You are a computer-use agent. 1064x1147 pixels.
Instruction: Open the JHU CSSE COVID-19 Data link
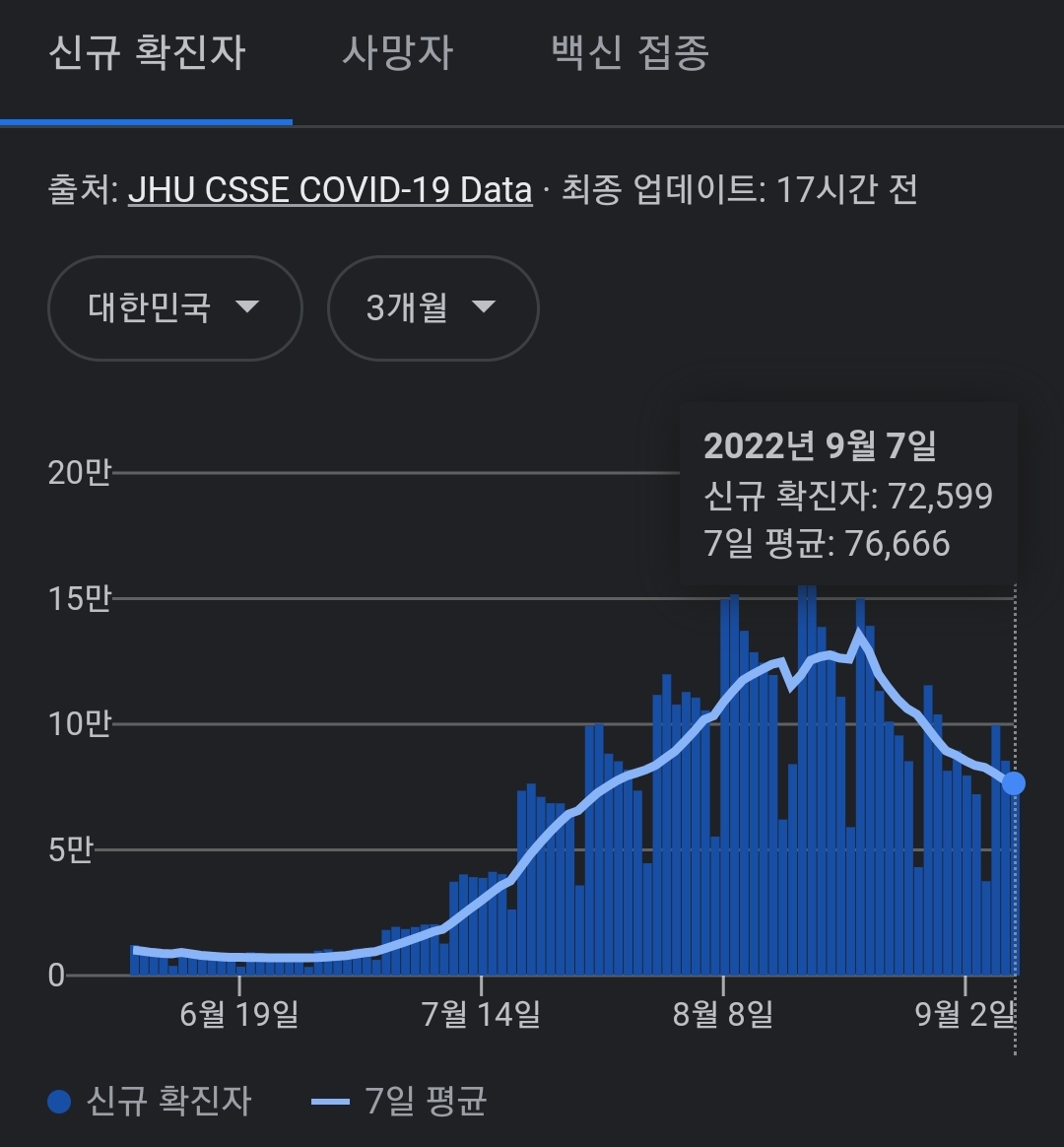(330, 190)
